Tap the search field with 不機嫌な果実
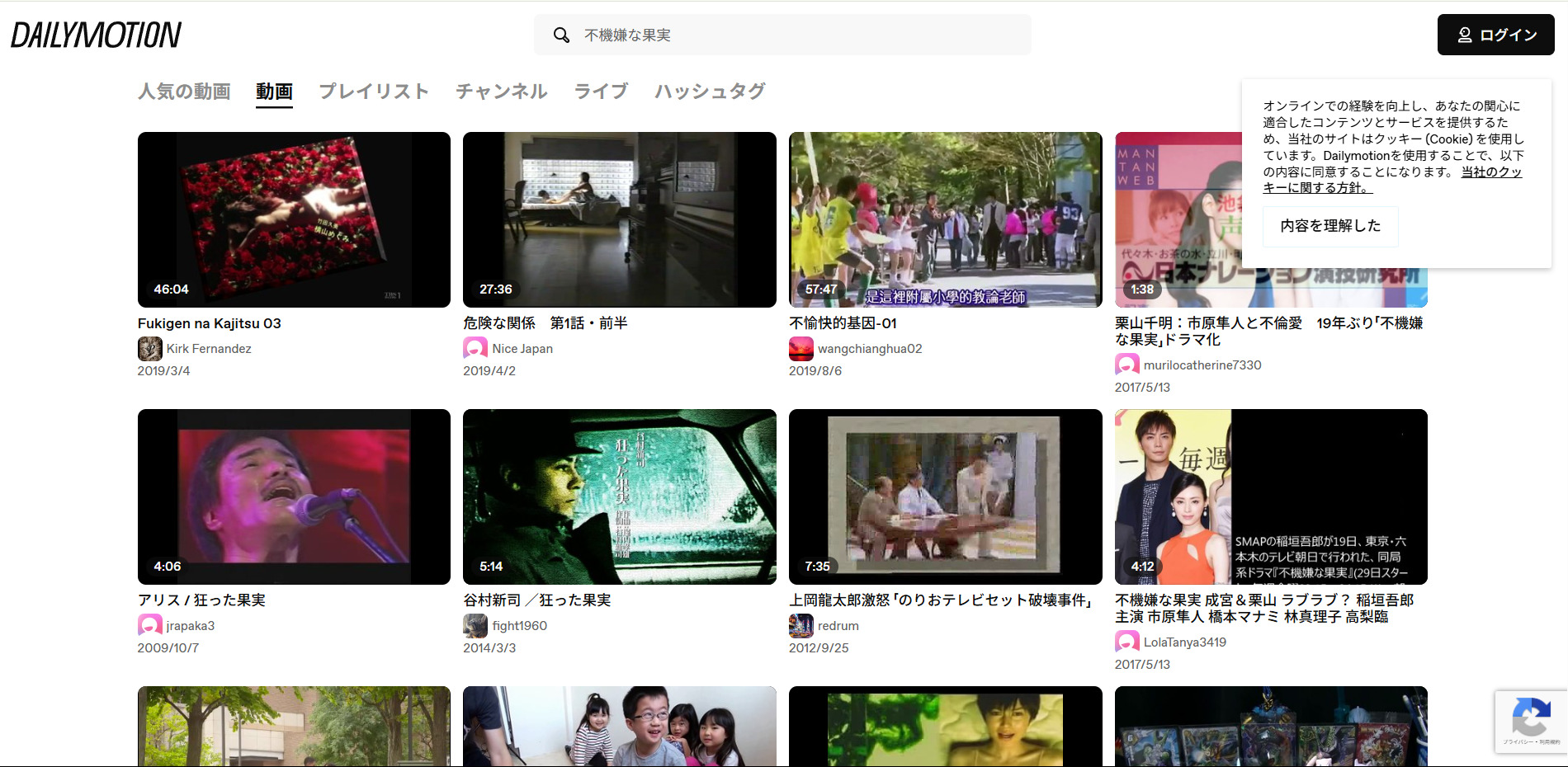 (x=792, y=35)
